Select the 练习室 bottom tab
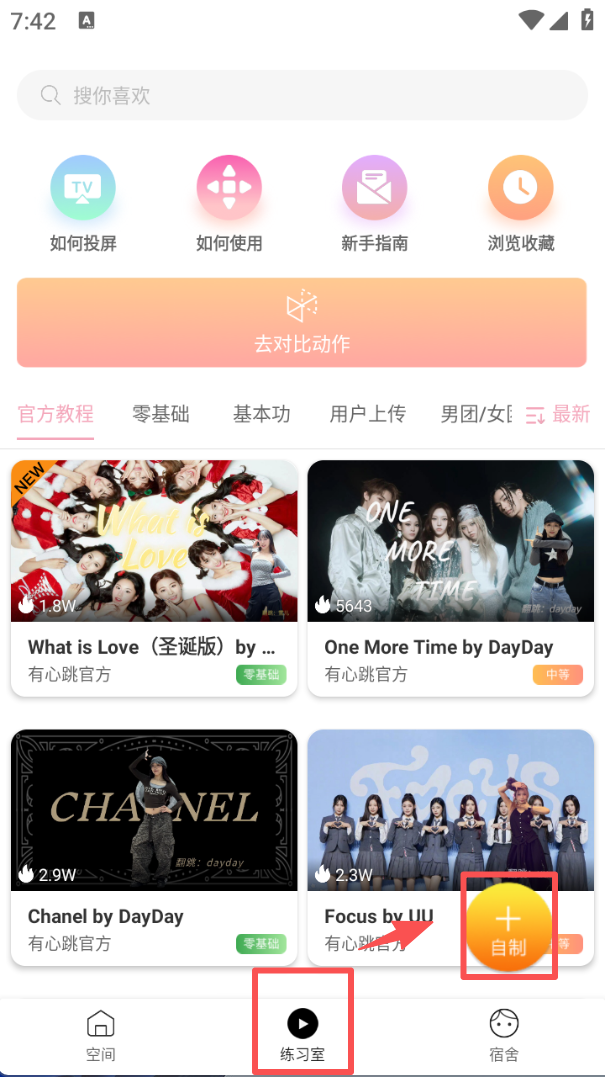The height and width of the screenshot is (1077, 605). tap(302, 1035)
